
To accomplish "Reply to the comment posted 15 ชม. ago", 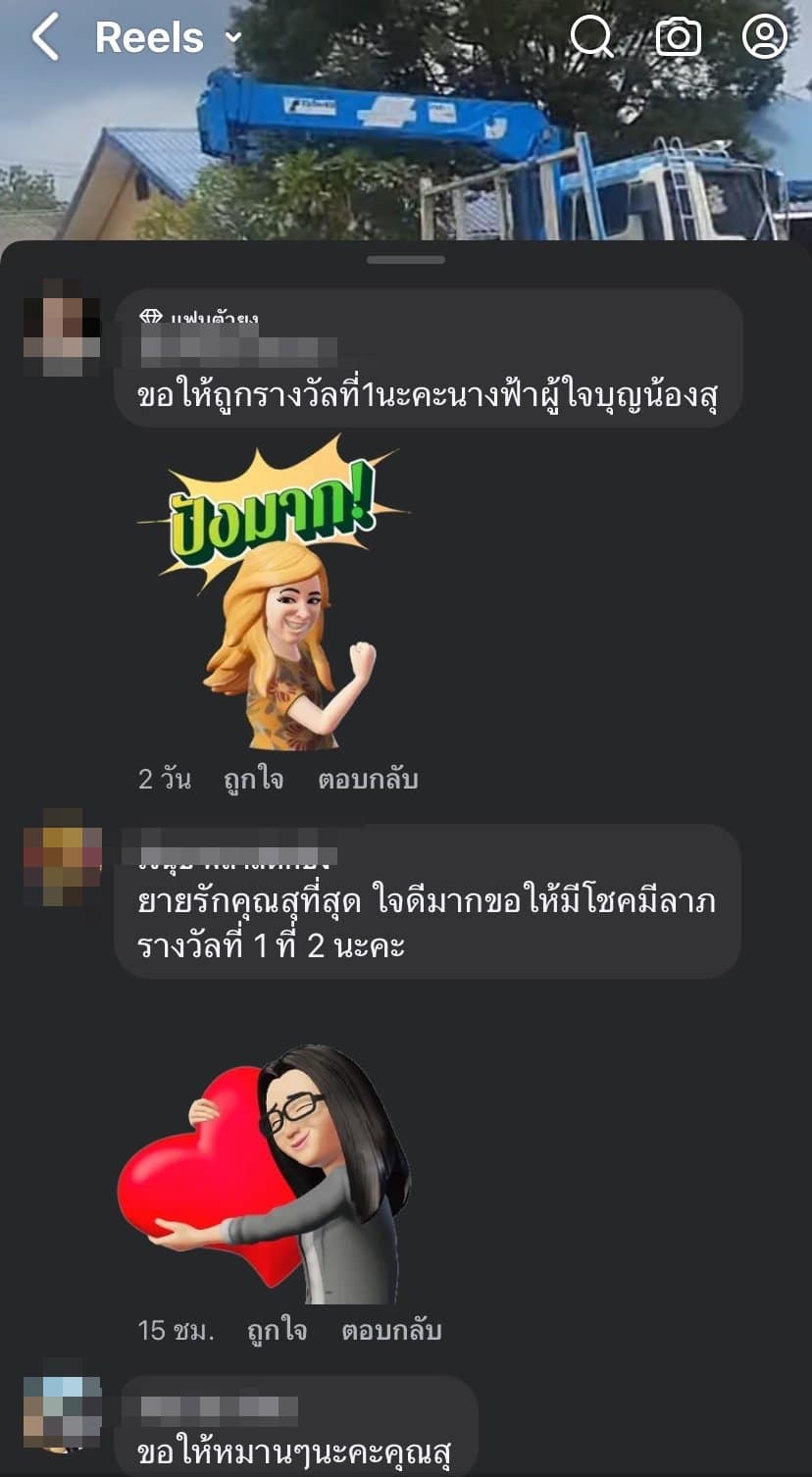I will 391,1331.
